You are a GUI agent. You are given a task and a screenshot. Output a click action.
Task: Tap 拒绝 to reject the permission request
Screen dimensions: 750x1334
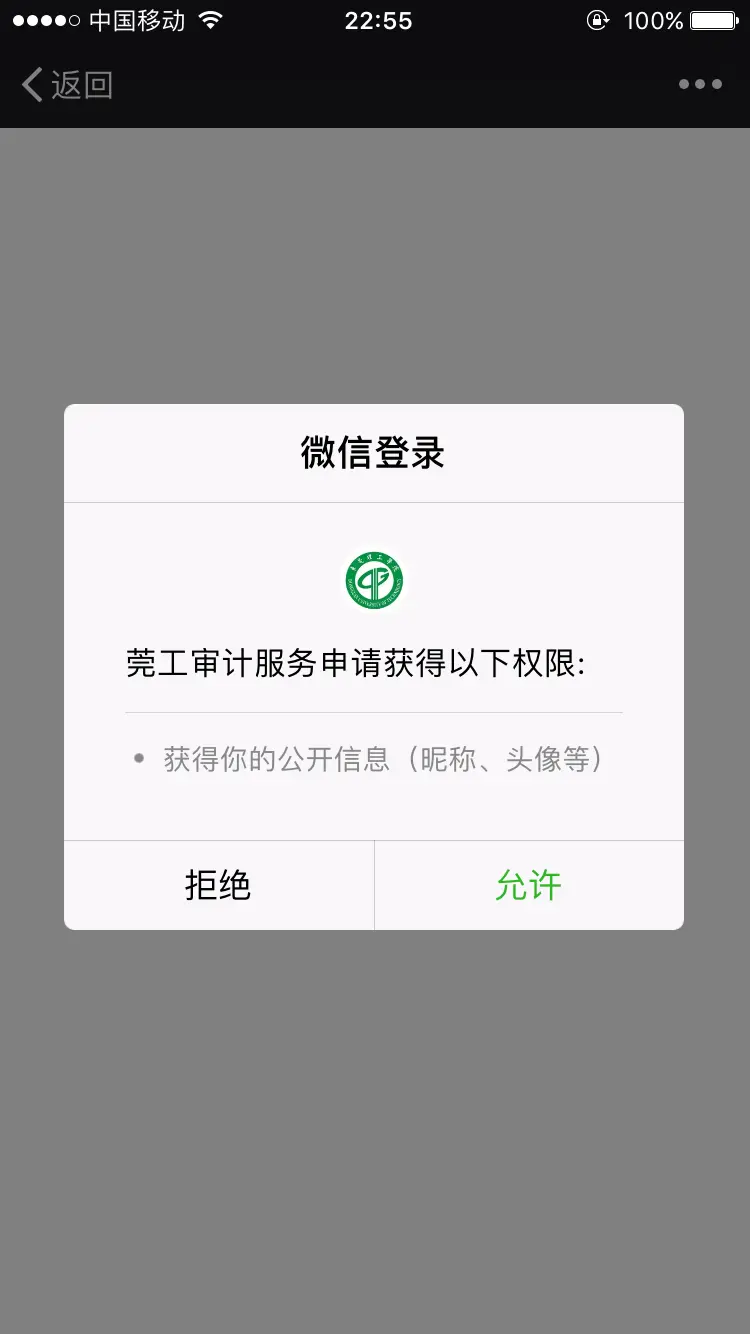tap(218, 886)
